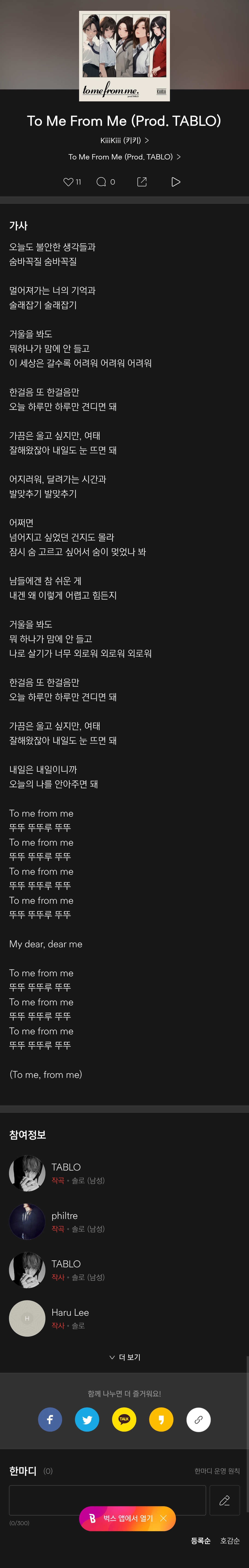The height and width of the screenshot is (1568, 249).
Task: Play To Me From Me track
Action: (175, 181)
